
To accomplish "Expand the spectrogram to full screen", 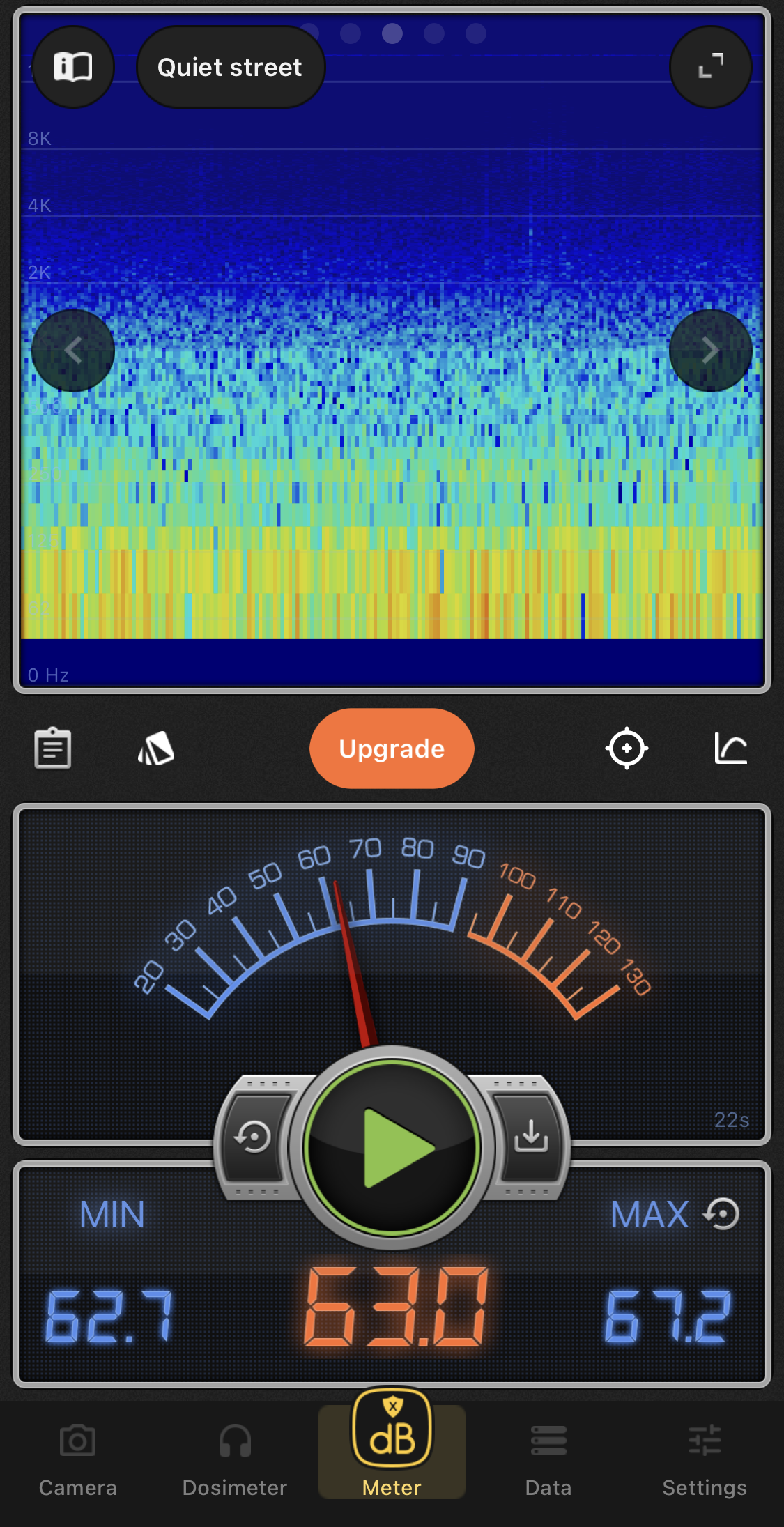I will tap(710, 67).
